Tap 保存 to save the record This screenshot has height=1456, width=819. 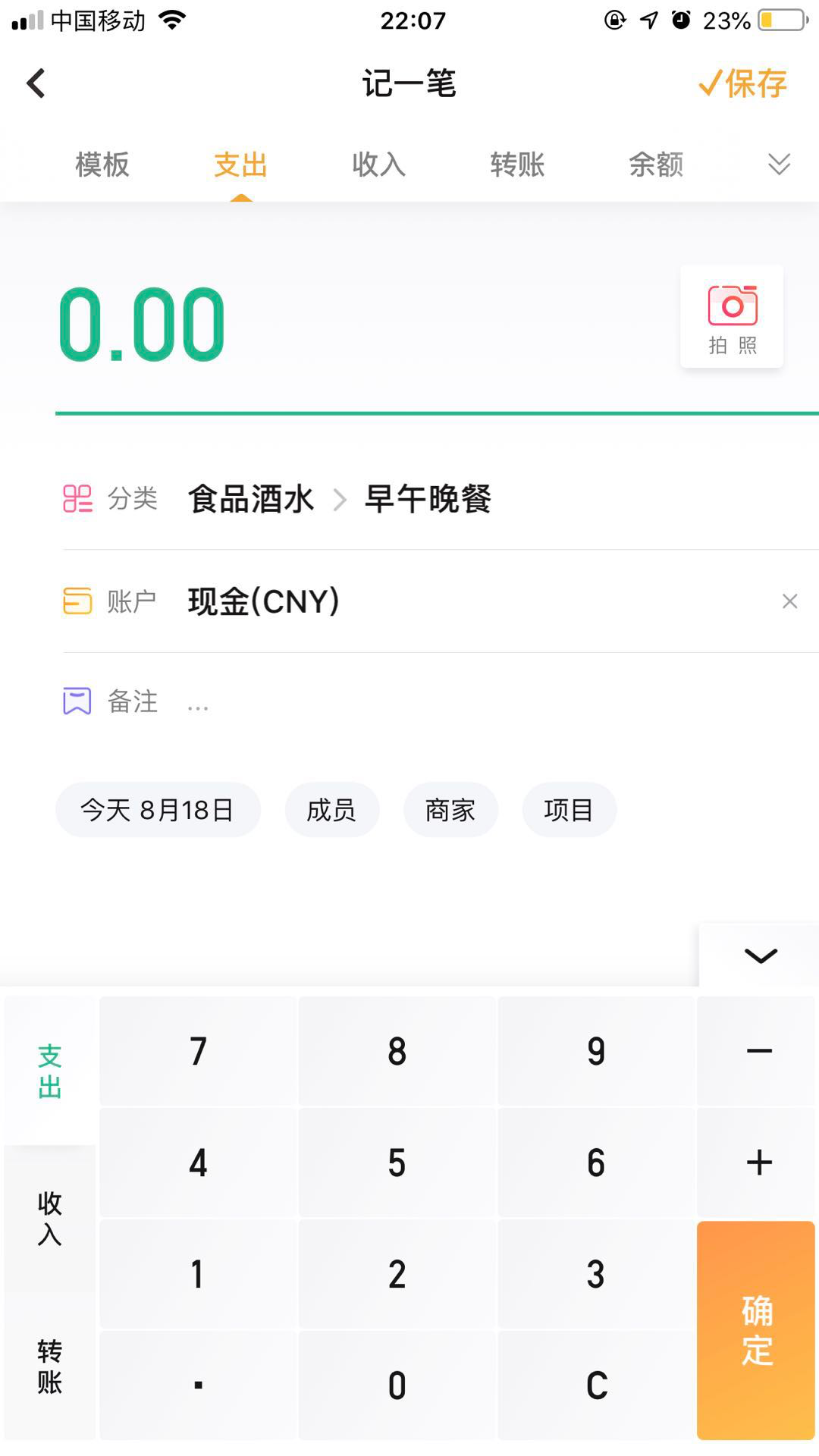coord(743,83)
